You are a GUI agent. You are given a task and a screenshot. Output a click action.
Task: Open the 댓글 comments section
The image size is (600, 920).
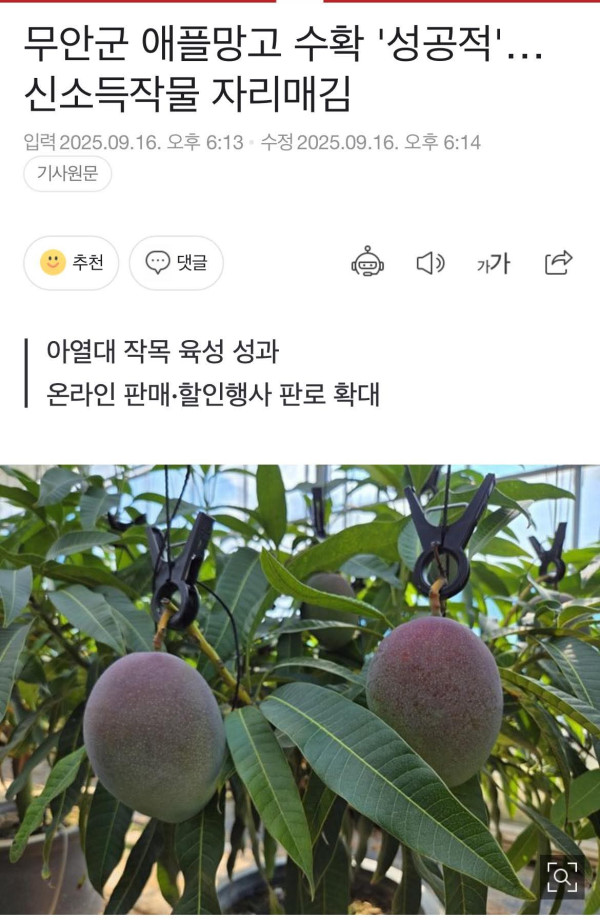pos(176,263)
